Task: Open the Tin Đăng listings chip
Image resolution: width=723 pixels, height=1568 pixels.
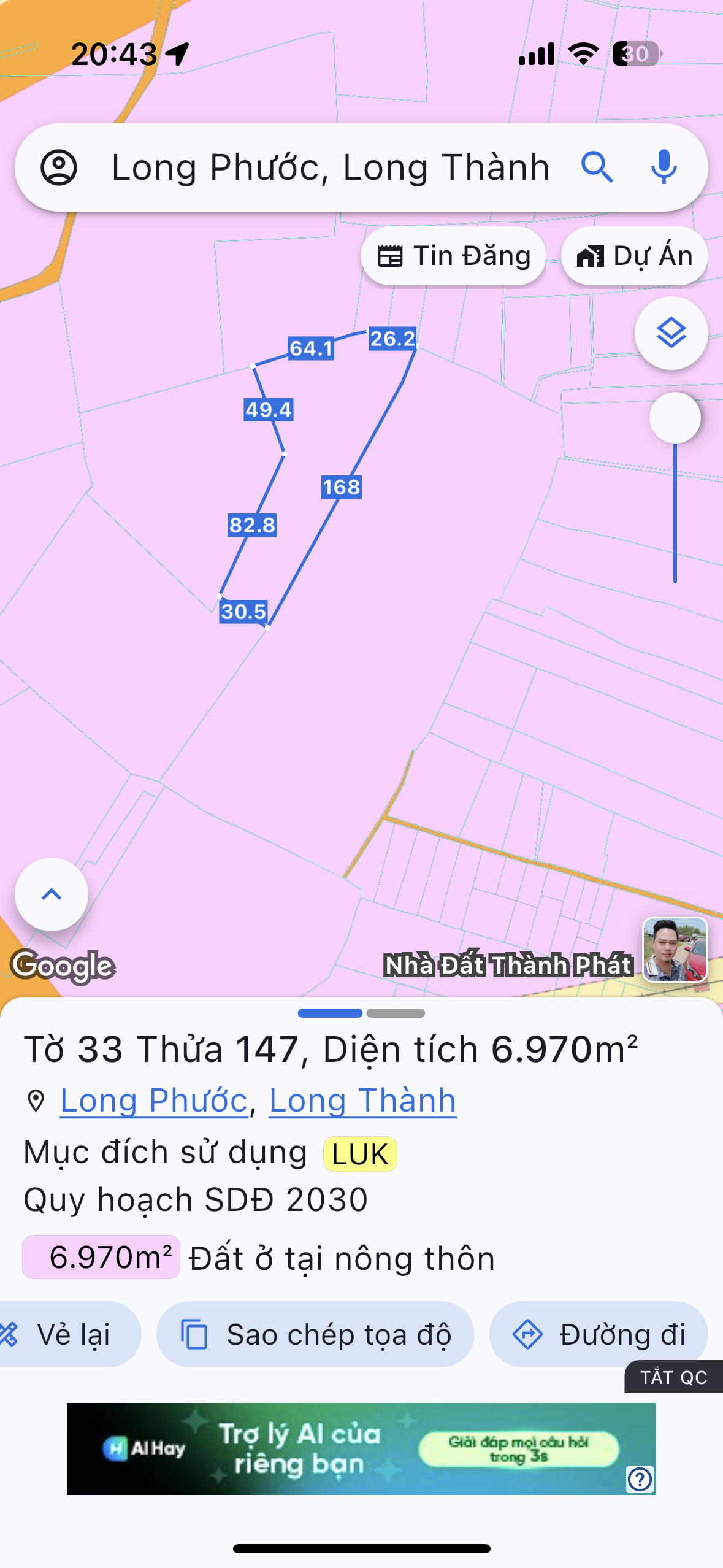Action: pyautogui.click(x=453, y=256)
